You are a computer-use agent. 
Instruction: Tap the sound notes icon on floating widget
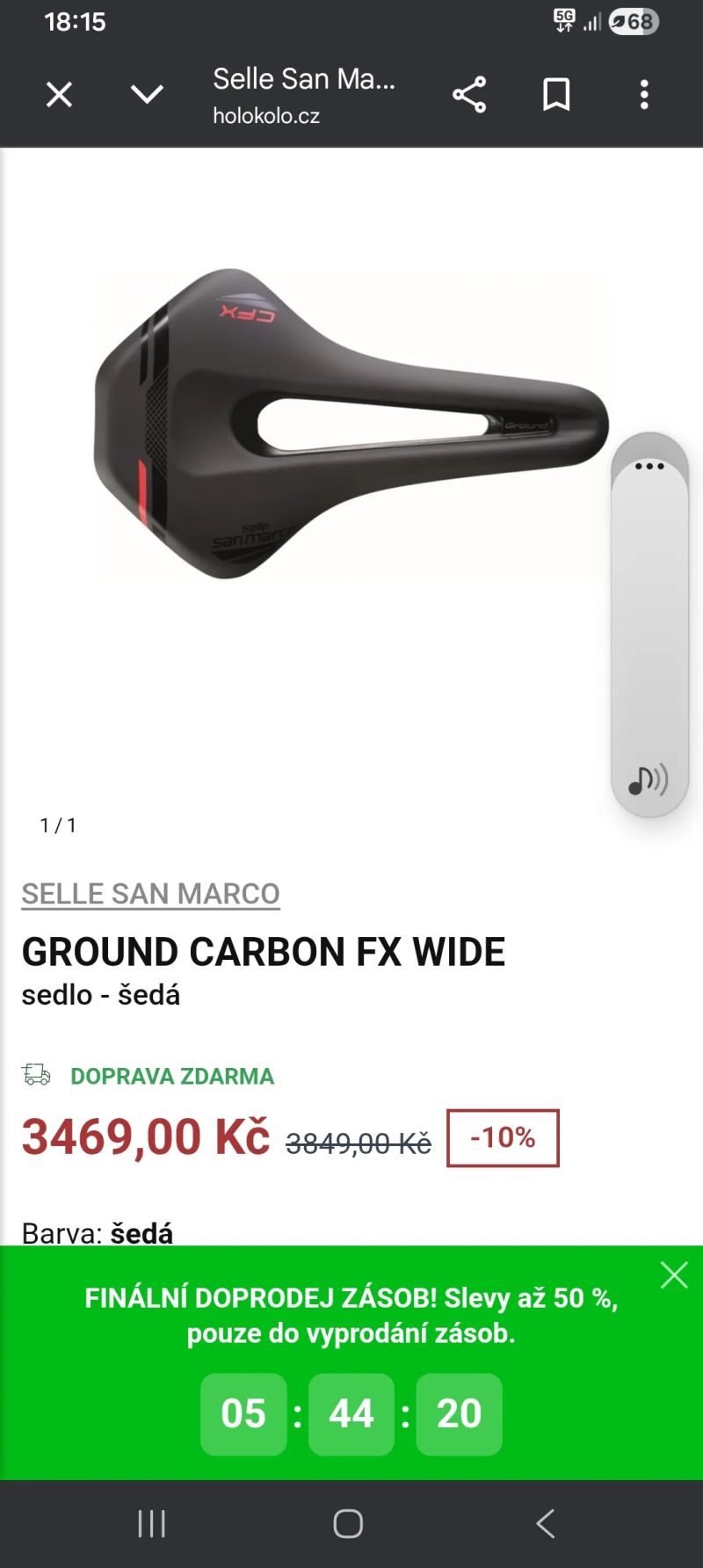click(x=647, y=779)
